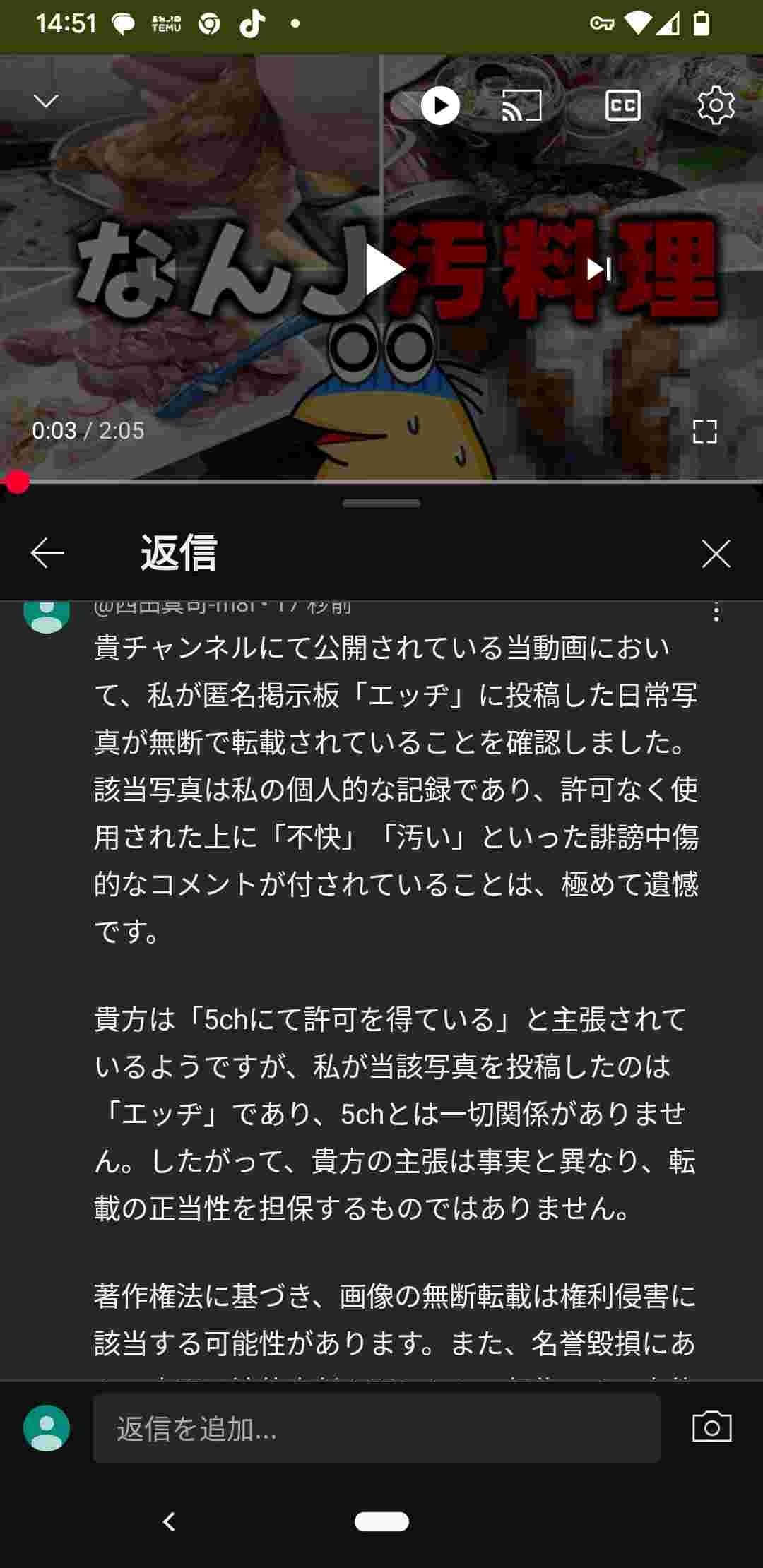Close the 返信 replies panel
The image size is (763, 1568).
(x=716, y=554)
